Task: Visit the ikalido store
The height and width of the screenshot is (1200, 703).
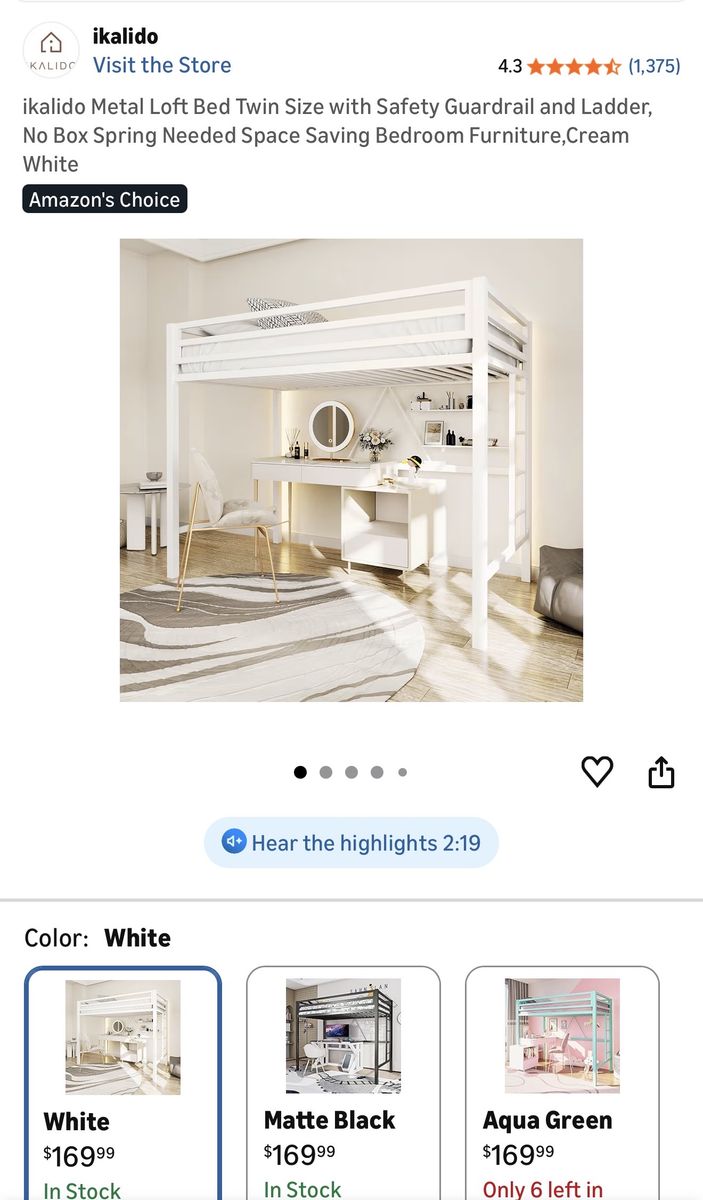Action: (161, 65)
